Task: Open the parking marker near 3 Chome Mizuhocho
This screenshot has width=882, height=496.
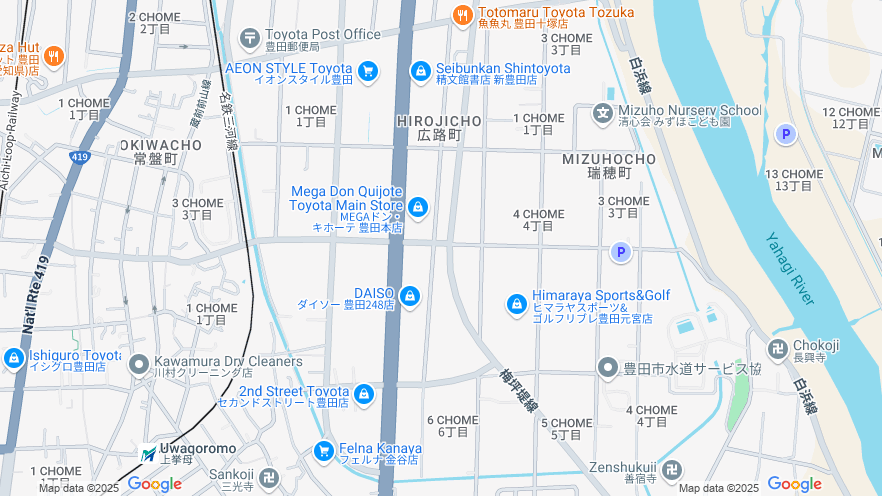Action: tap(621, 253)
